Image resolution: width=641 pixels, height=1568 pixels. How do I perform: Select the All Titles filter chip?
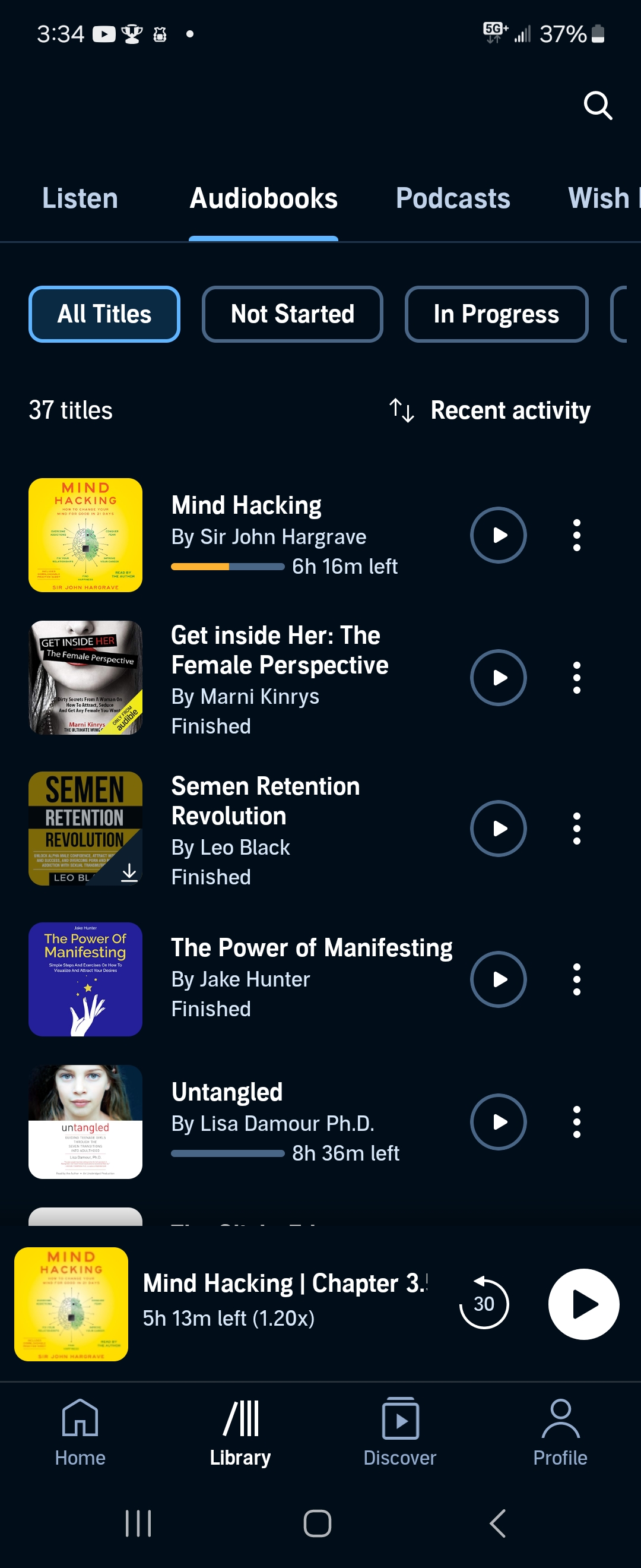(104, 314)
